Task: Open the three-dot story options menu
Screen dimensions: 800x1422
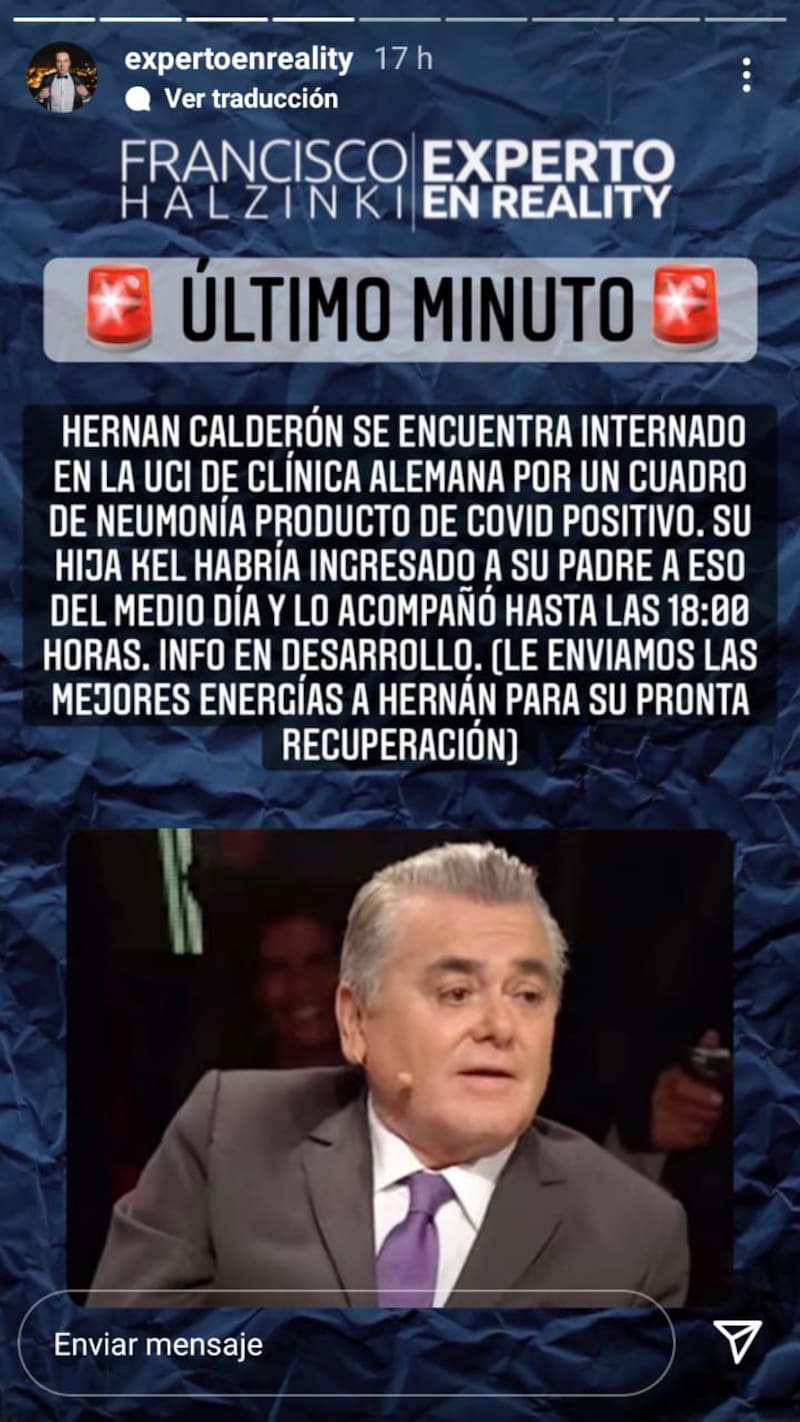Action: tap(746, 76)
